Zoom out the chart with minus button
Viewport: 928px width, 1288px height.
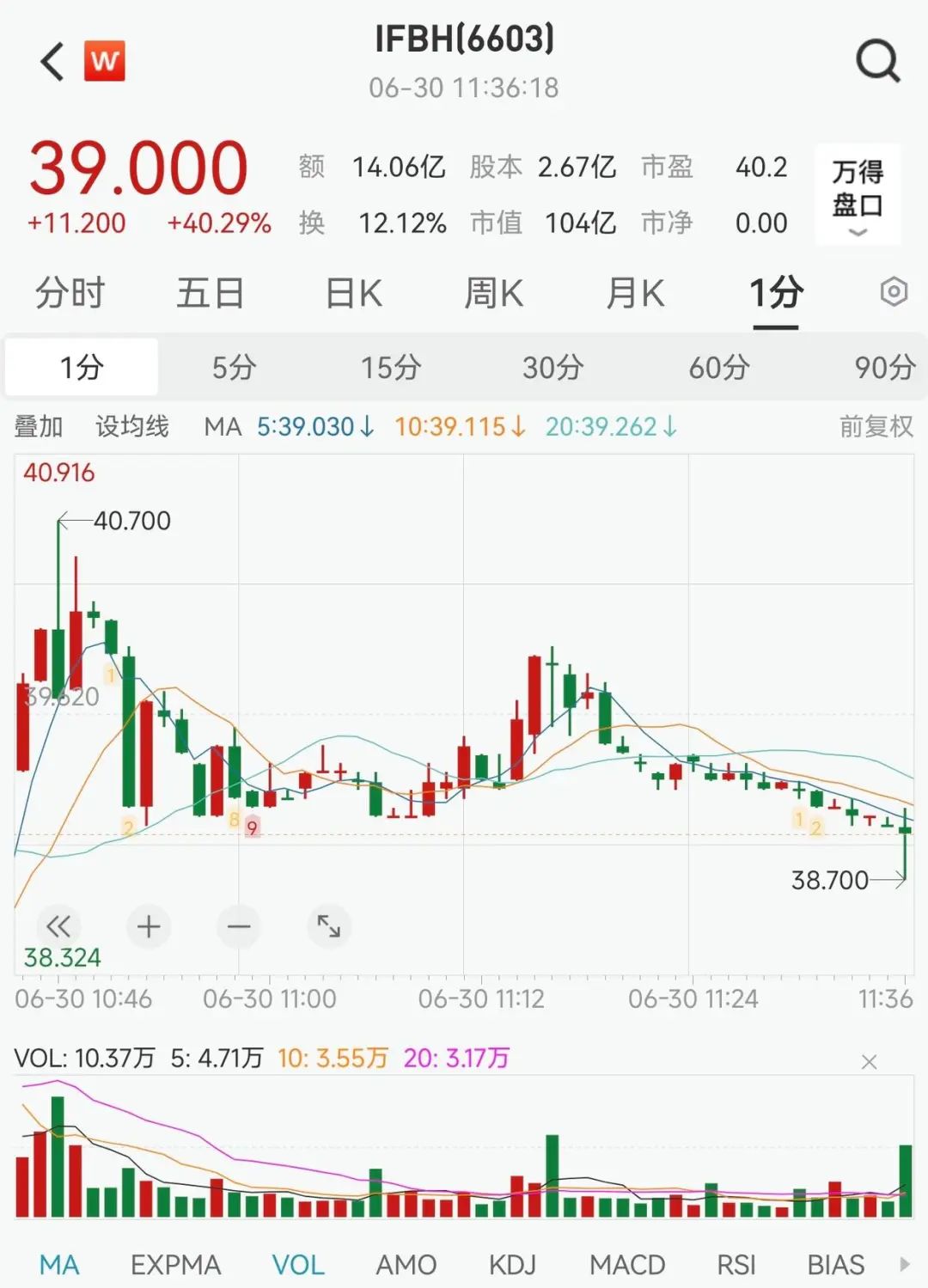(x=239, y=926)
